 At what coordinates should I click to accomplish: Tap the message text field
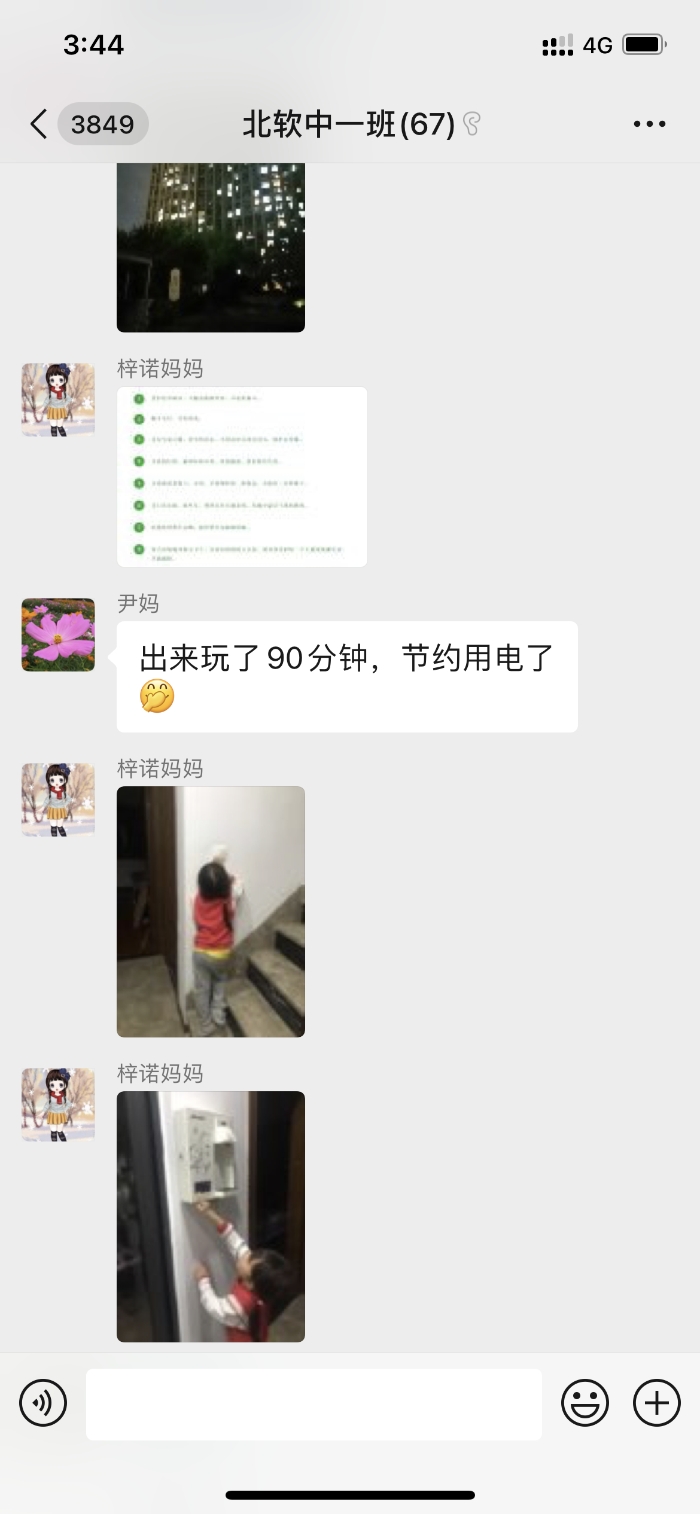point(313,1403)
